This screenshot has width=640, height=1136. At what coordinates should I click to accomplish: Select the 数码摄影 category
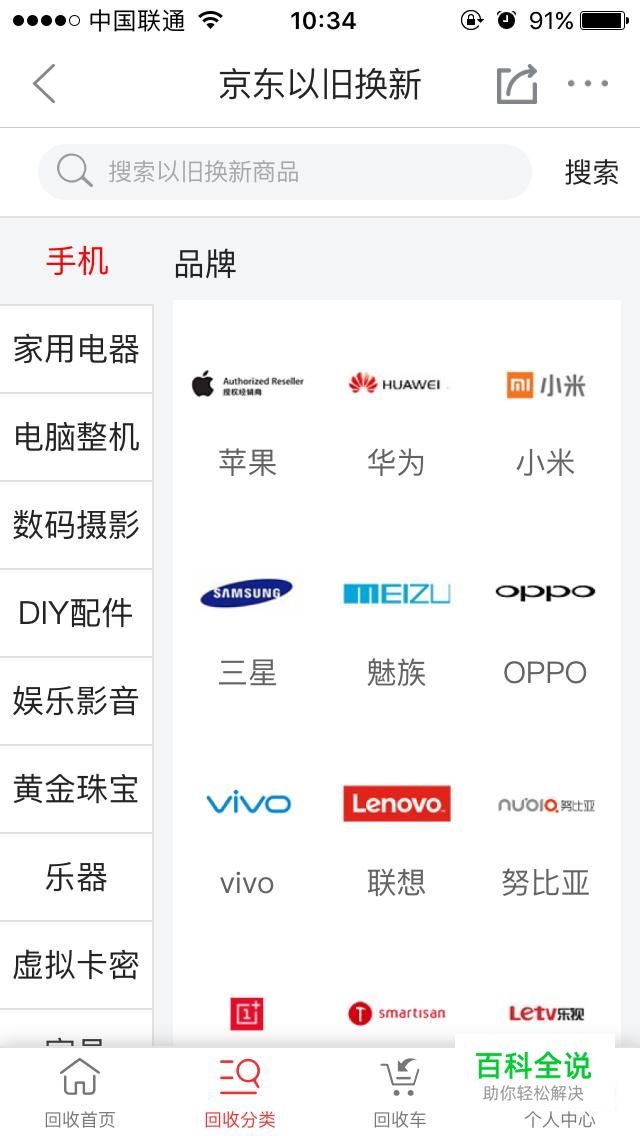pos(76,525)
